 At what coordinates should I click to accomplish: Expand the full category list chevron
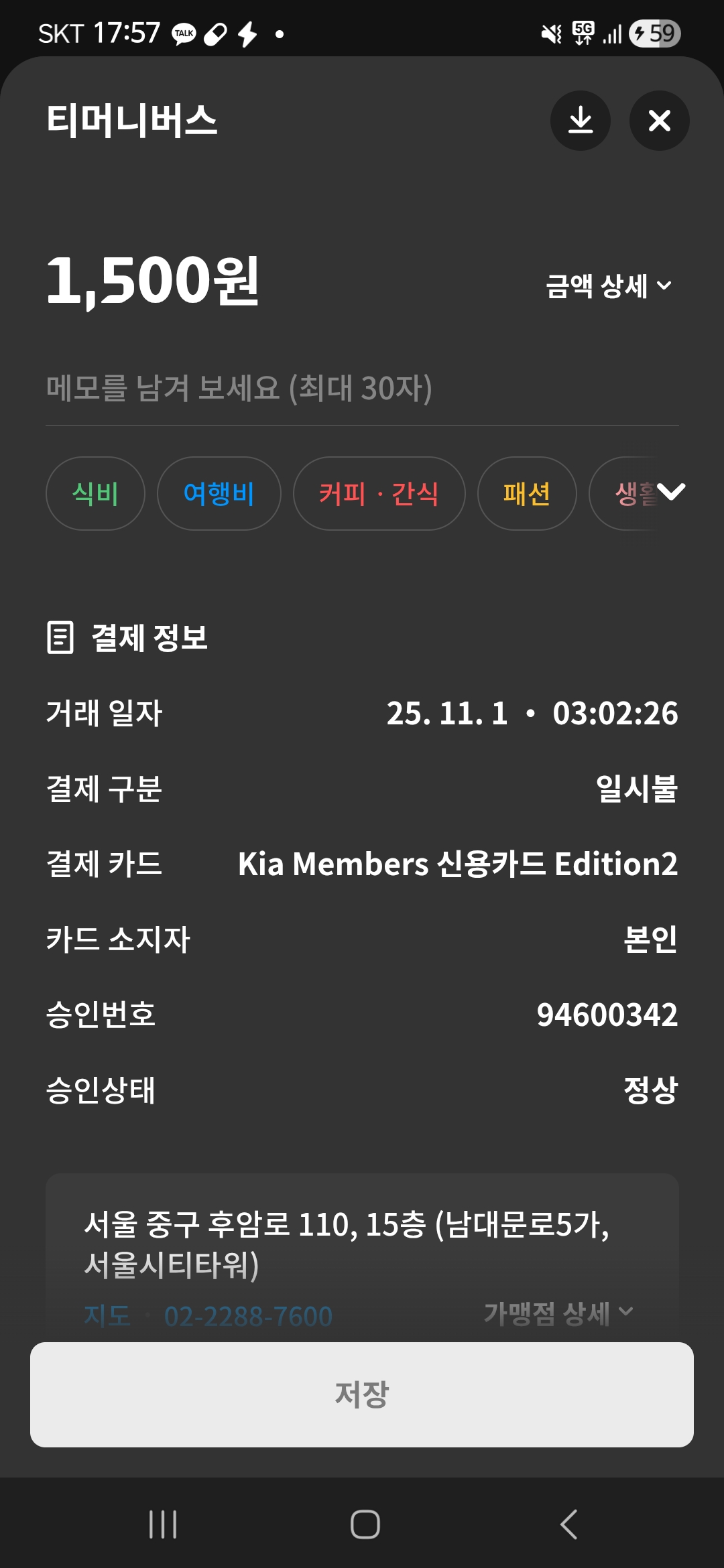671,493
